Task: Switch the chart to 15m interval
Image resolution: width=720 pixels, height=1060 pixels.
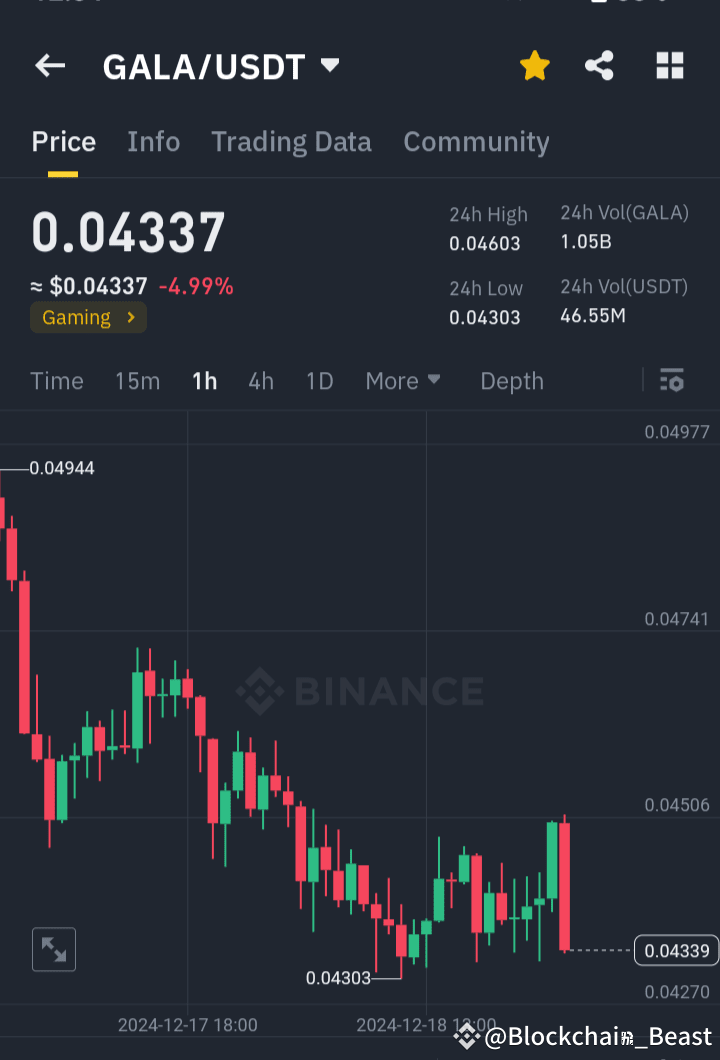Action: (x=137, y=380)
